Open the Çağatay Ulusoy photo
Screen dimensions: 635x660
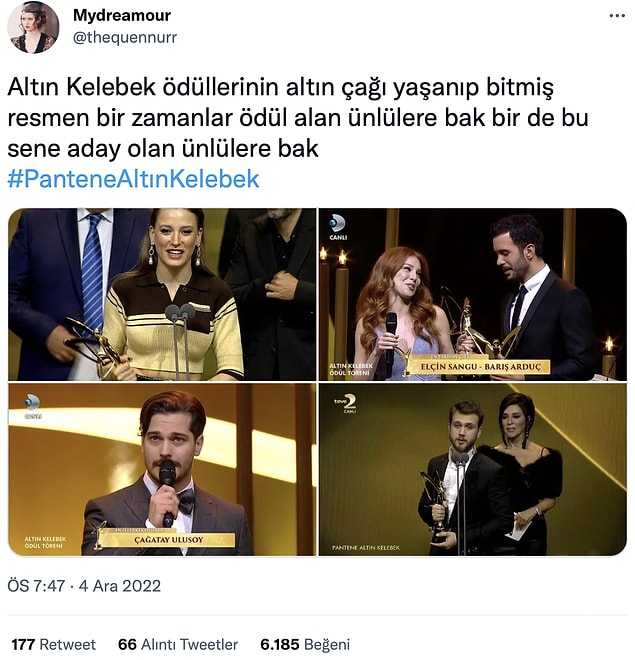tap(162, 470)
